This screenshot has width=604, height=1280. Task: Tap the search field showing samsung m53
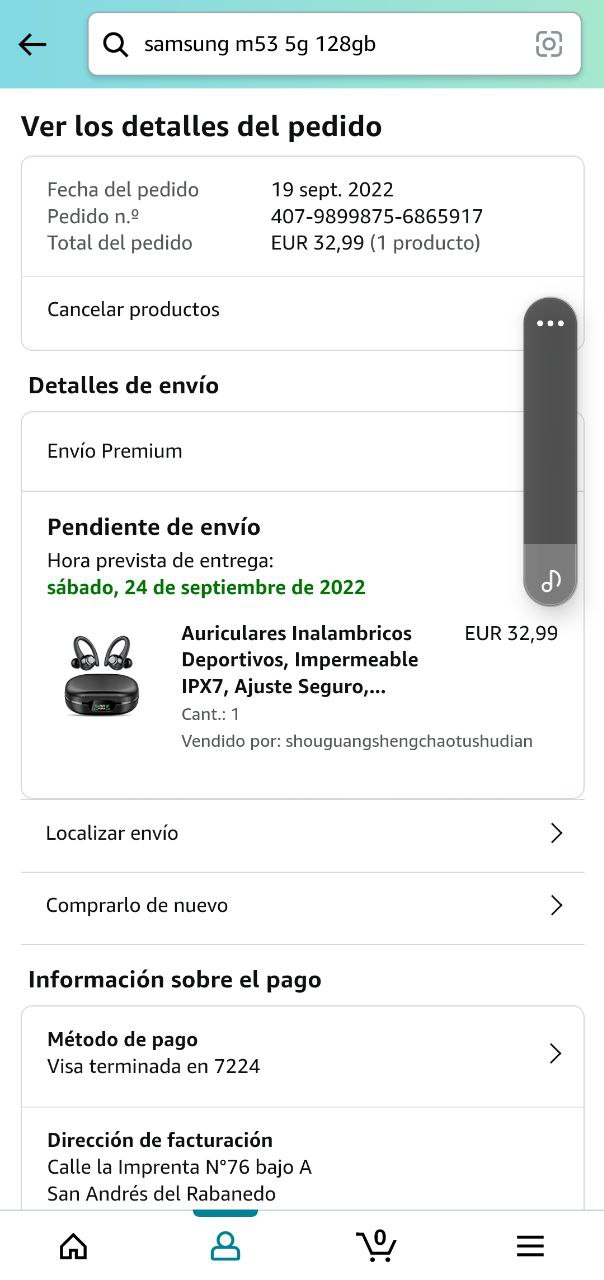coord(320,44)
